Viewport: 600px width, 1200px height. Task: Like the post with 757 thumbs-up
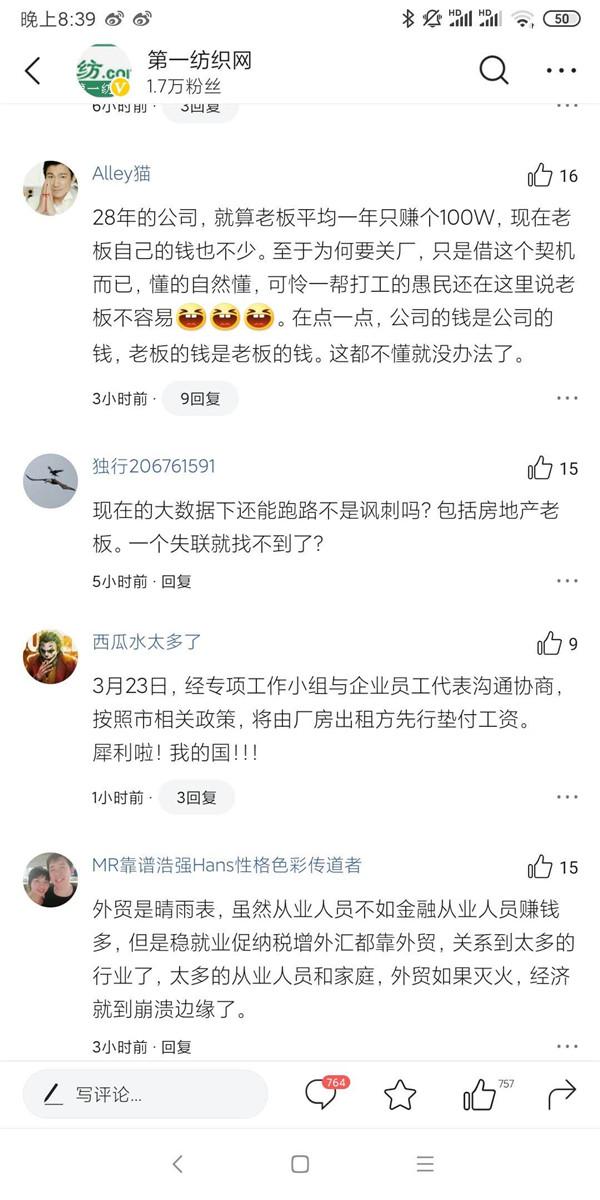click(x=480, y=1096)
